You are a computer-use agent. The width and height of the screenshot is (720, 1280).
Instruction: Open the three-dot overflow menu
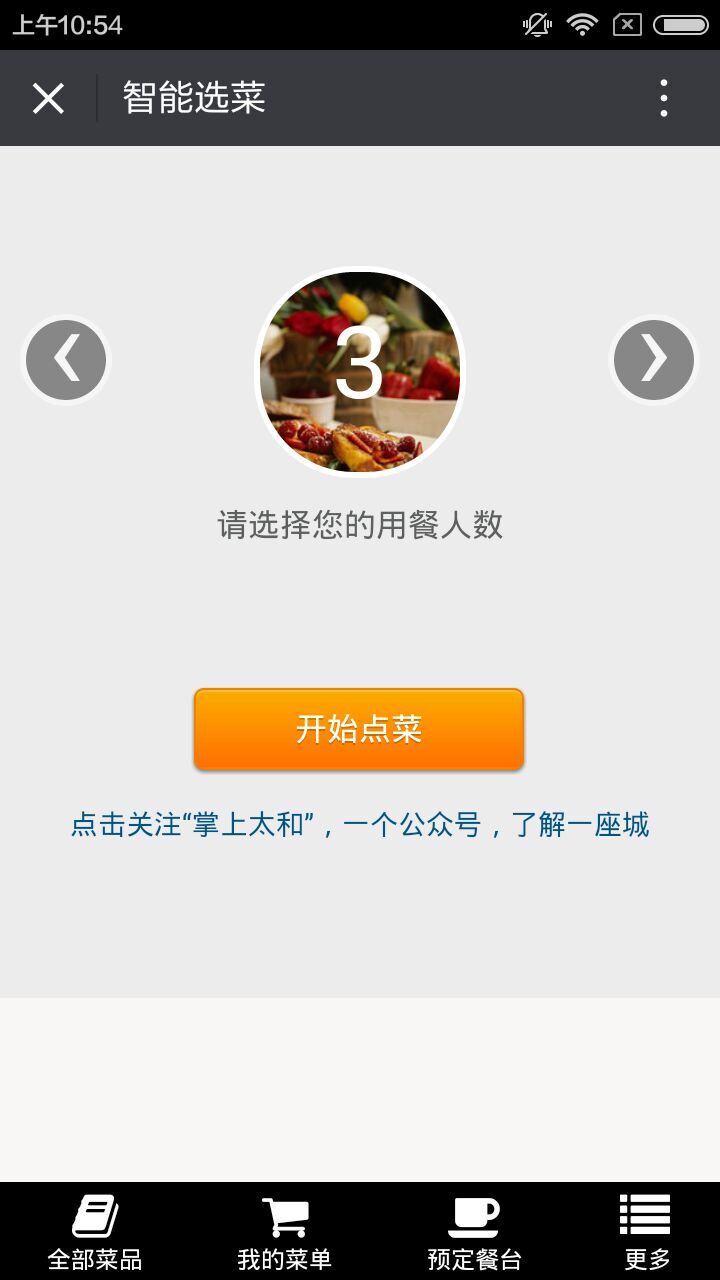click(x=663, y=98)
